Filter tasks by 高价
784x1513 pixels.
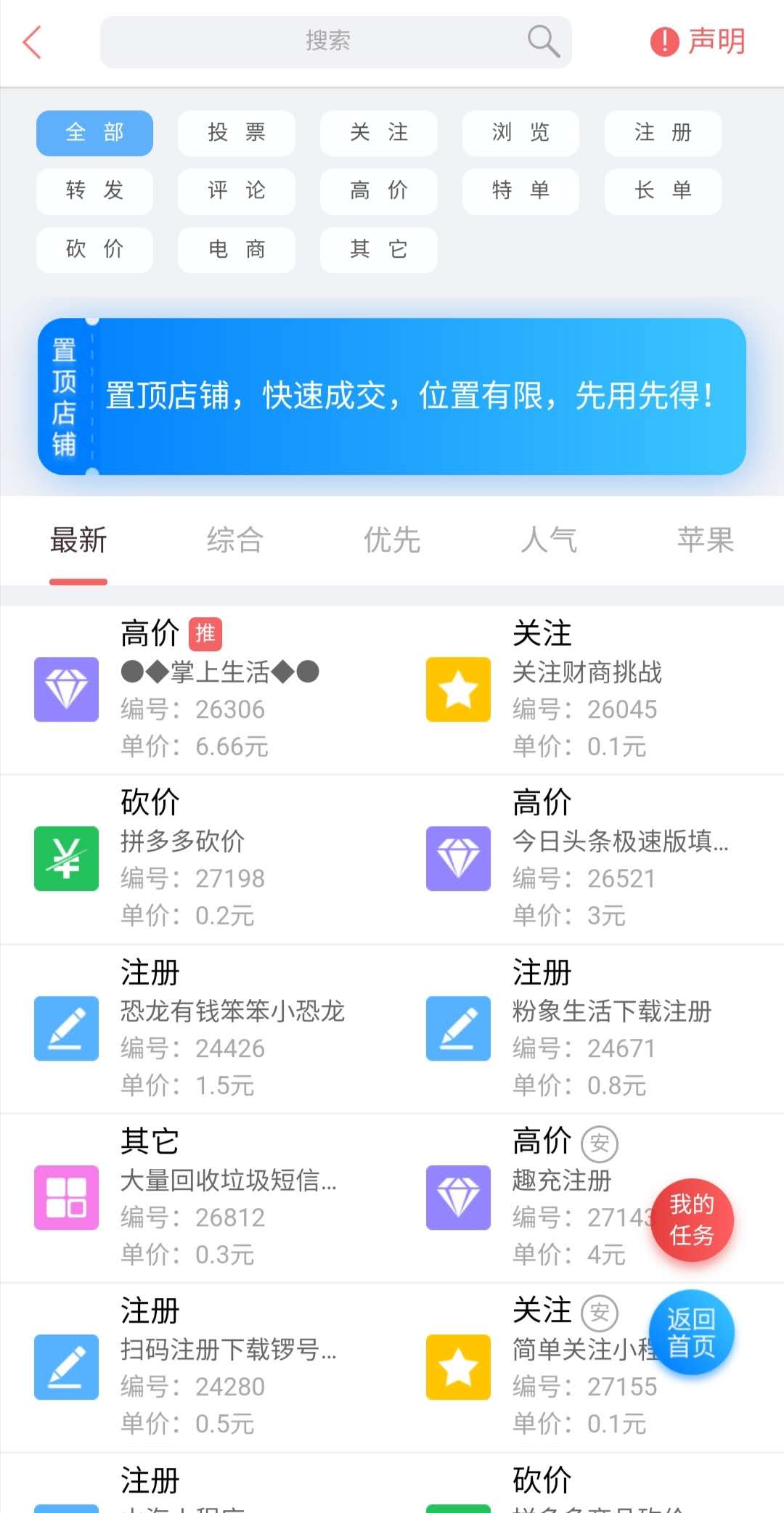tap(378, 191)
